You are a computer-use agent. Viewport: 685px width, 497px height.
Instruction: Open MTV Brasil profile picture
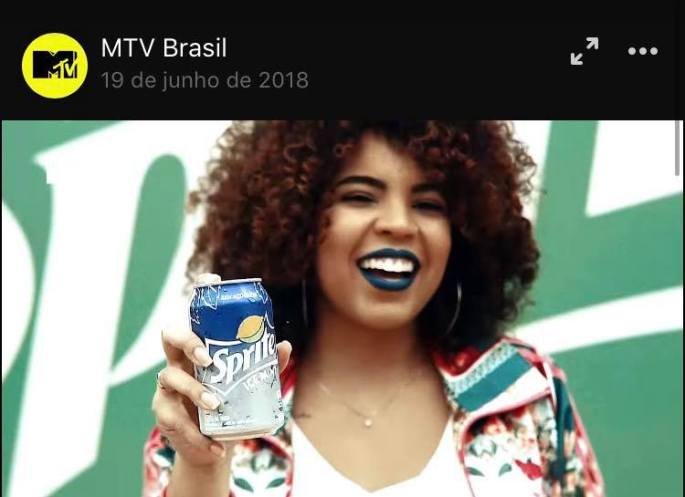click(55, 65)
